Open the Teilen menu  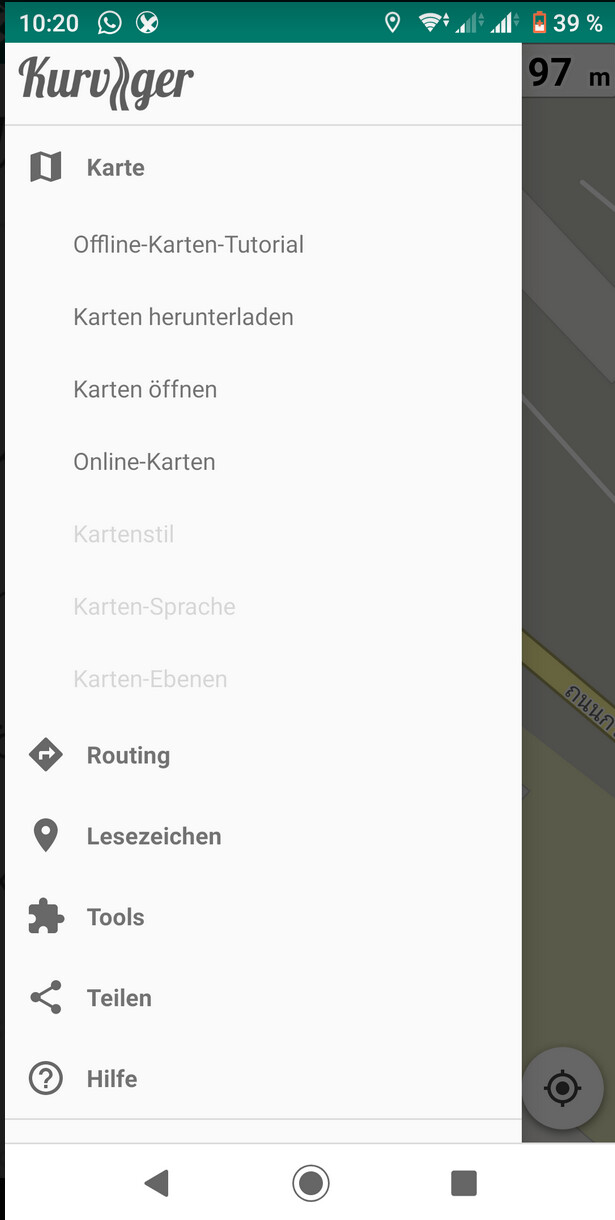119,998
